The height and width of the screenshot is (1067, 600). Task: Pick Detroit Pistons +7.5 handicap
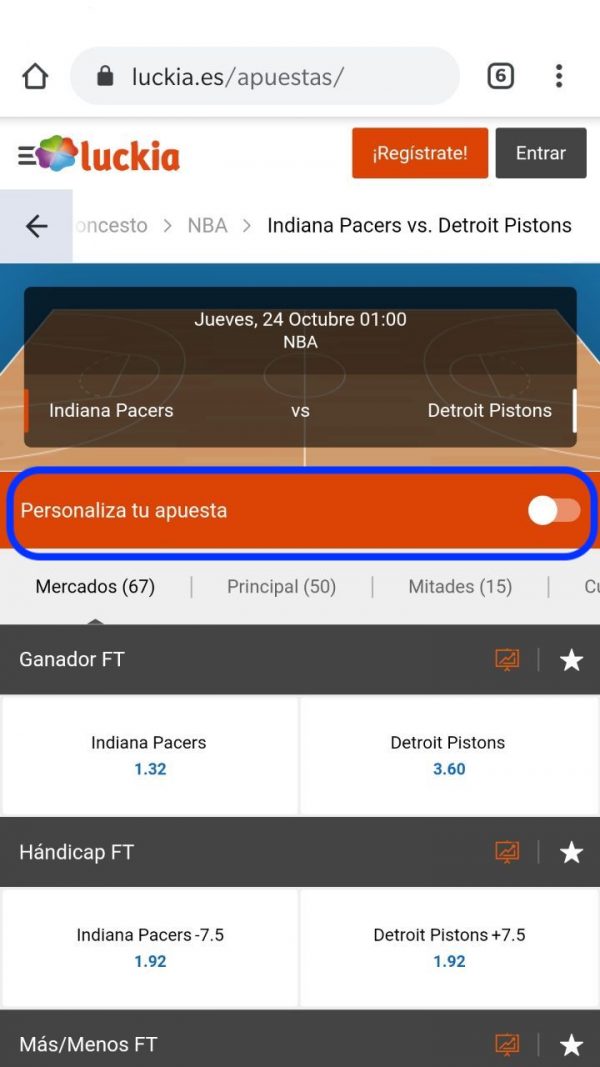point(449,947)
